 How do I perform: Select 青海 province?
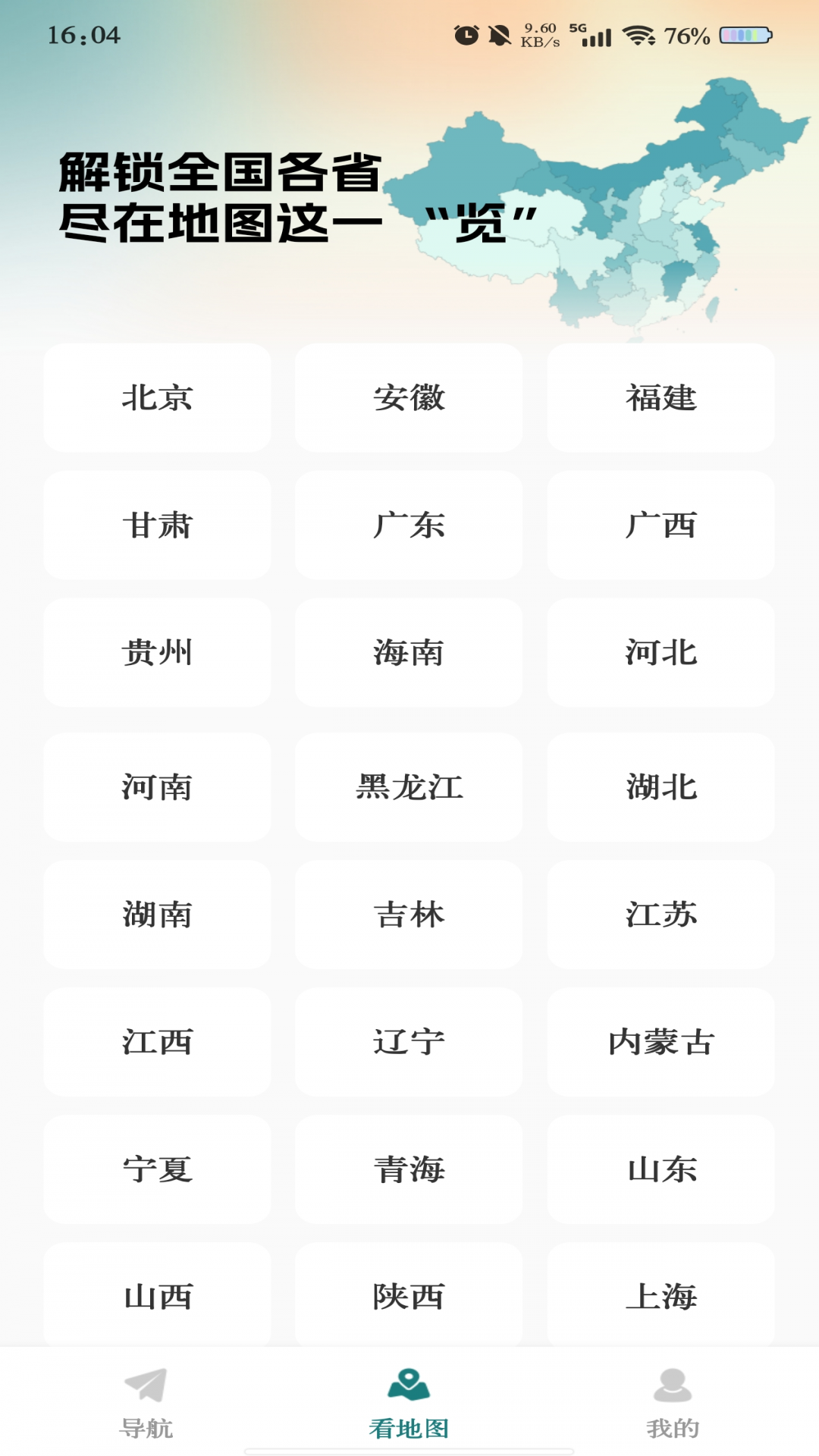tap(409, 1169)
